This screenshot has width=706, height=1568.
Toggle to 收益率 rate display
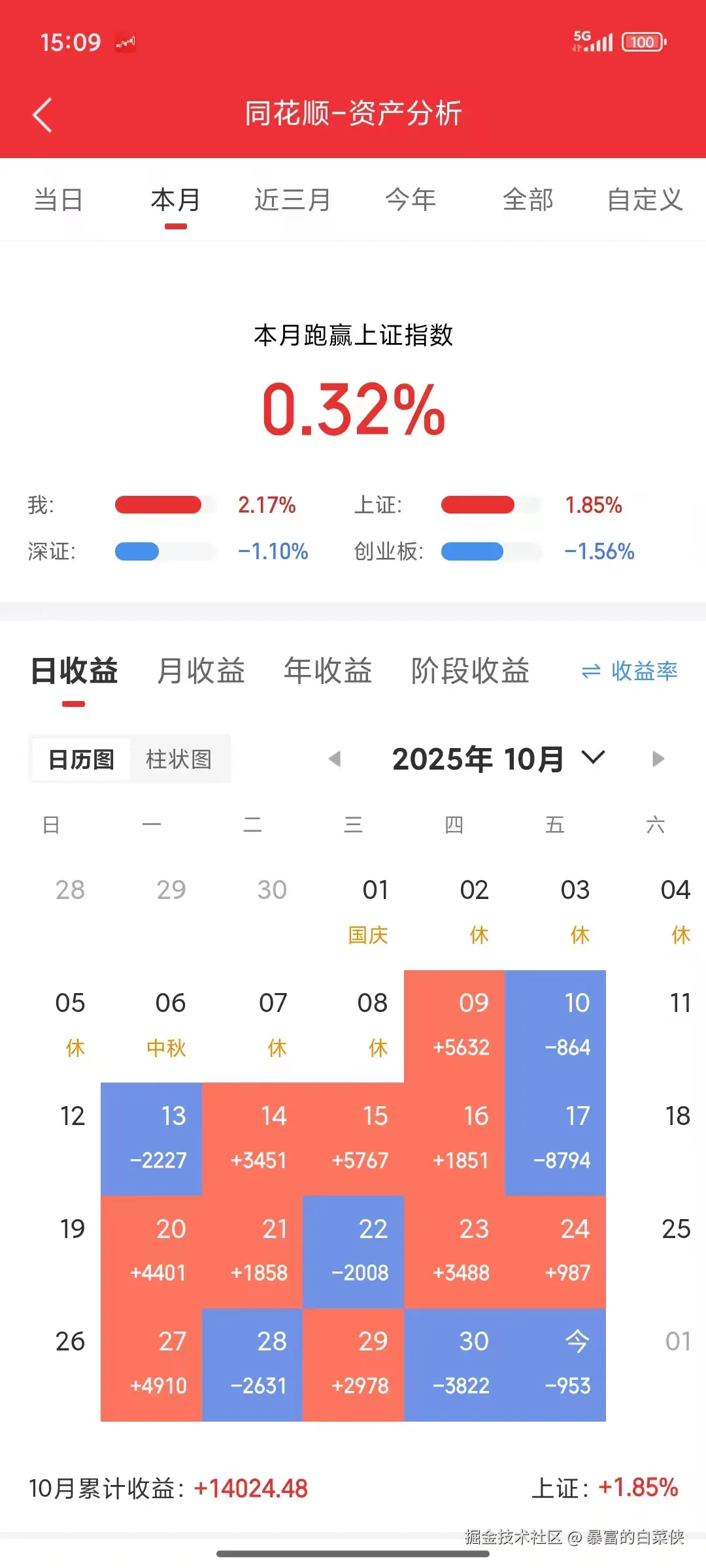(x=643, y=671)
